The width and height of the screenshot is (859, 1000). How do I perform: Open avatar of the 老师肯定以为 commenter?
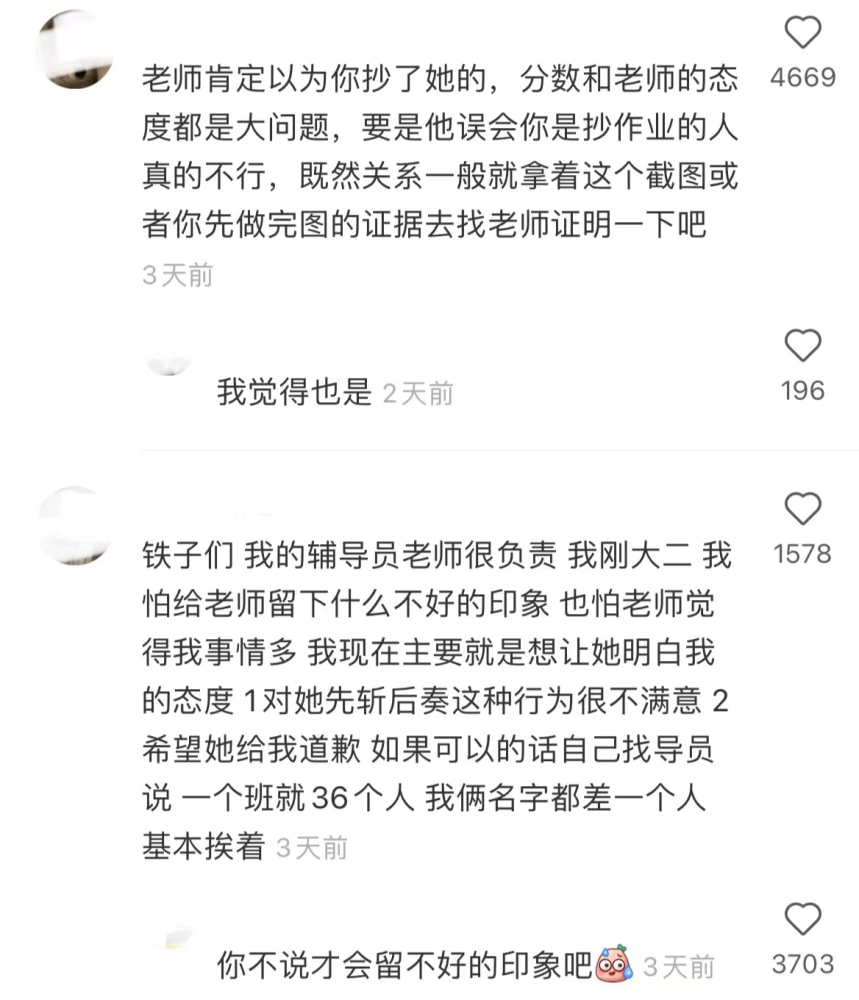coord(75,50)
